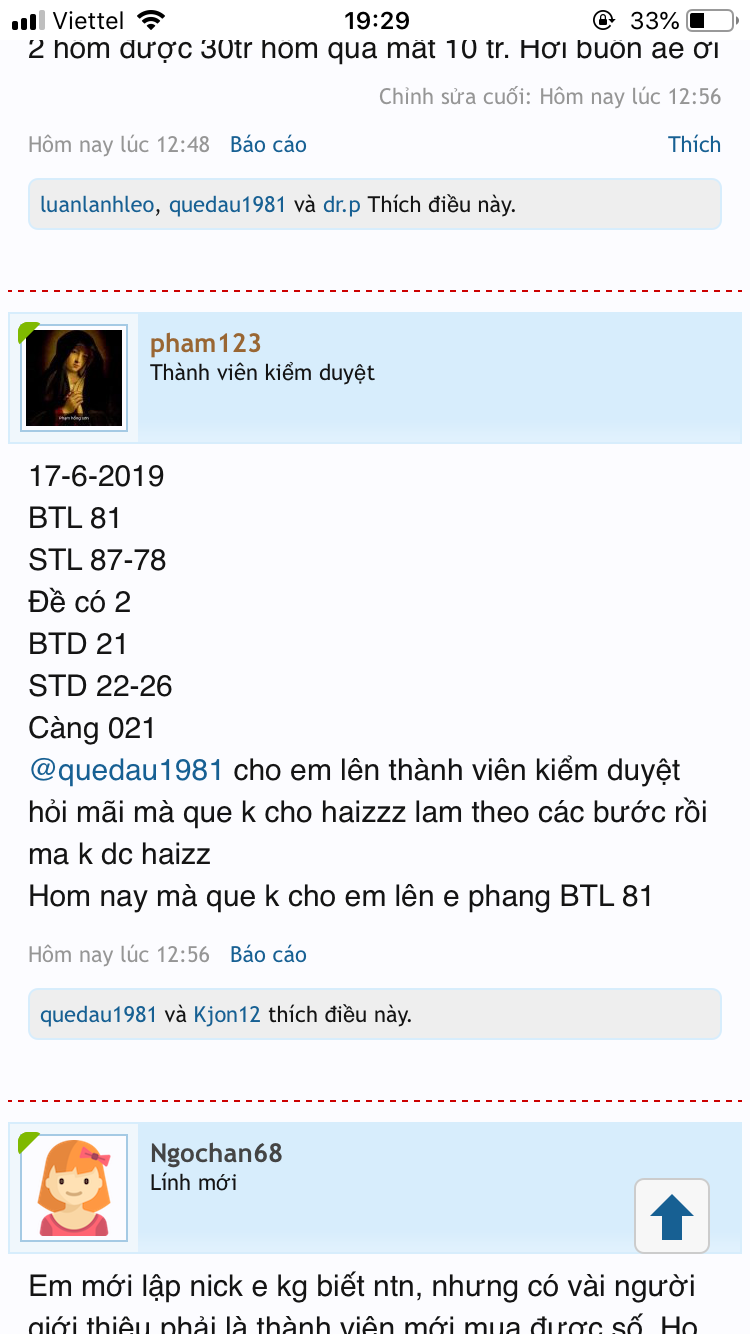Report the post from 12:48 with Báo cáo

(268, 144)
